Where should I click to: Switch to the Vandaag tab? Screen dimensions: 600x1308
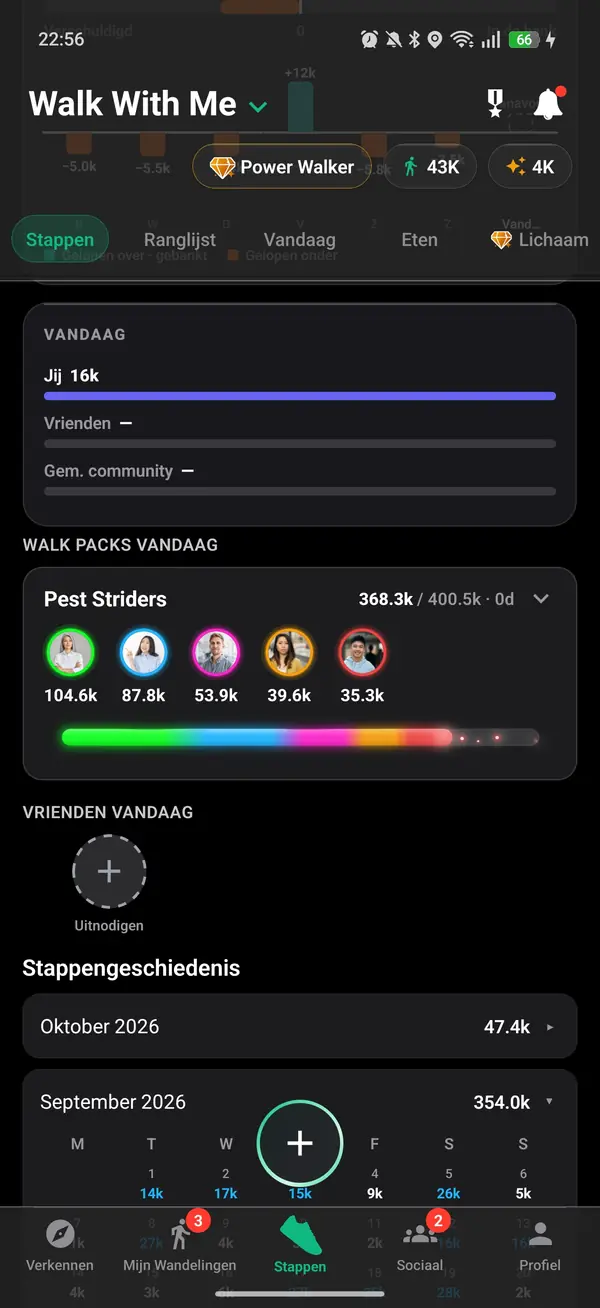click(299, 240)
